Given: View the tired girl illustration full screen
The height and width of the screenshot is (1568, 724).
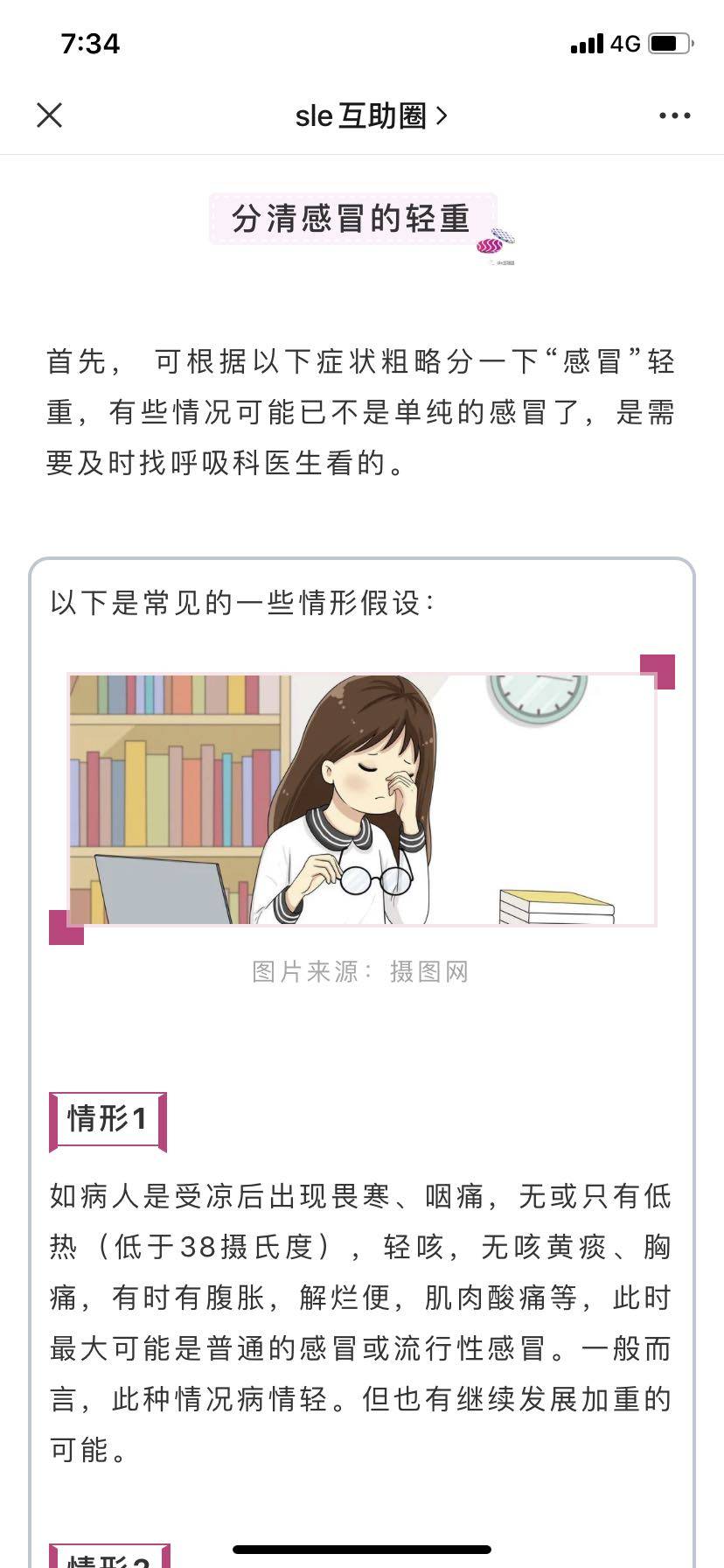Looking at the screenshot, I should 362,799.
